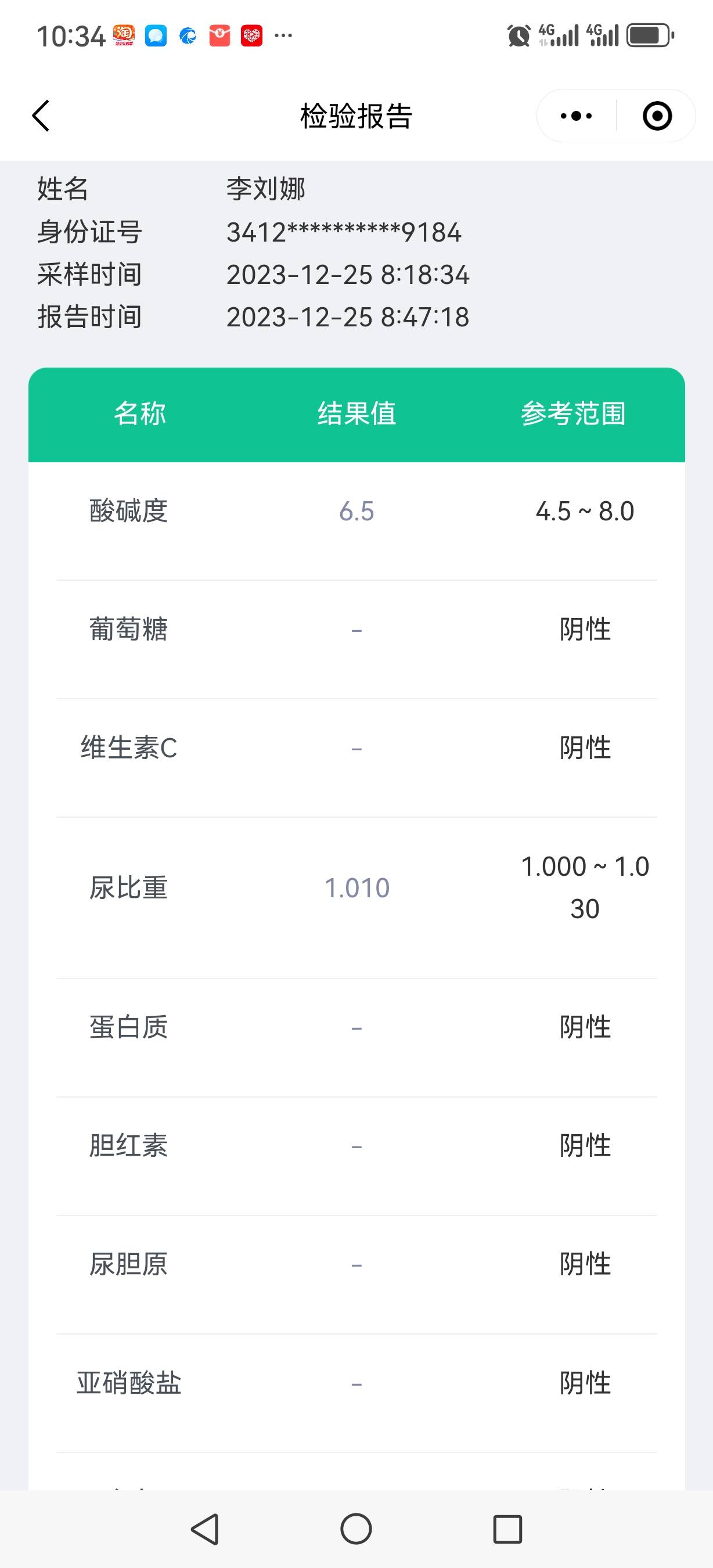Viewport: 713px width, 1568px height.
Task: Close the mini program with the circle button
Action: 657,116
